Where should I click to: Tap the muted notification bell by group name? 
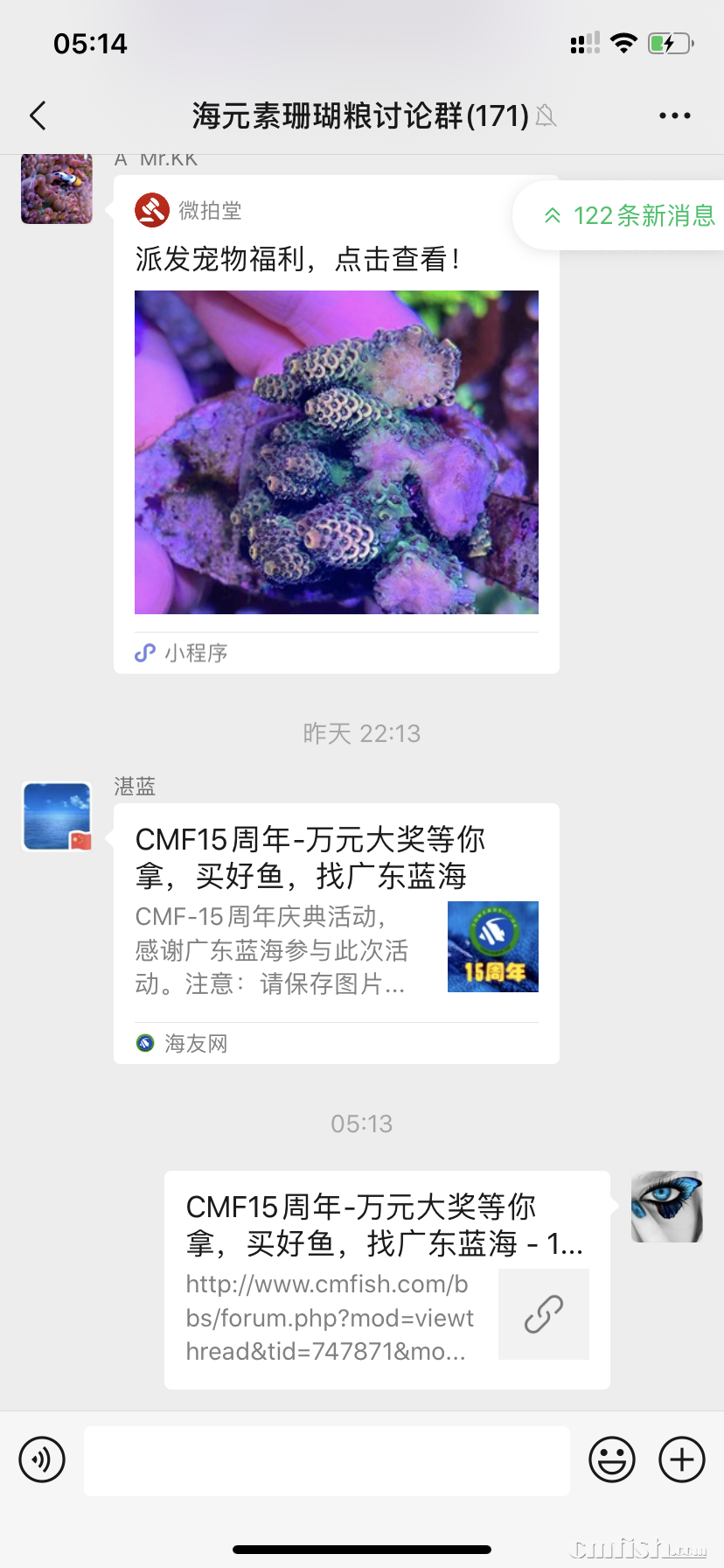[546, 115]
